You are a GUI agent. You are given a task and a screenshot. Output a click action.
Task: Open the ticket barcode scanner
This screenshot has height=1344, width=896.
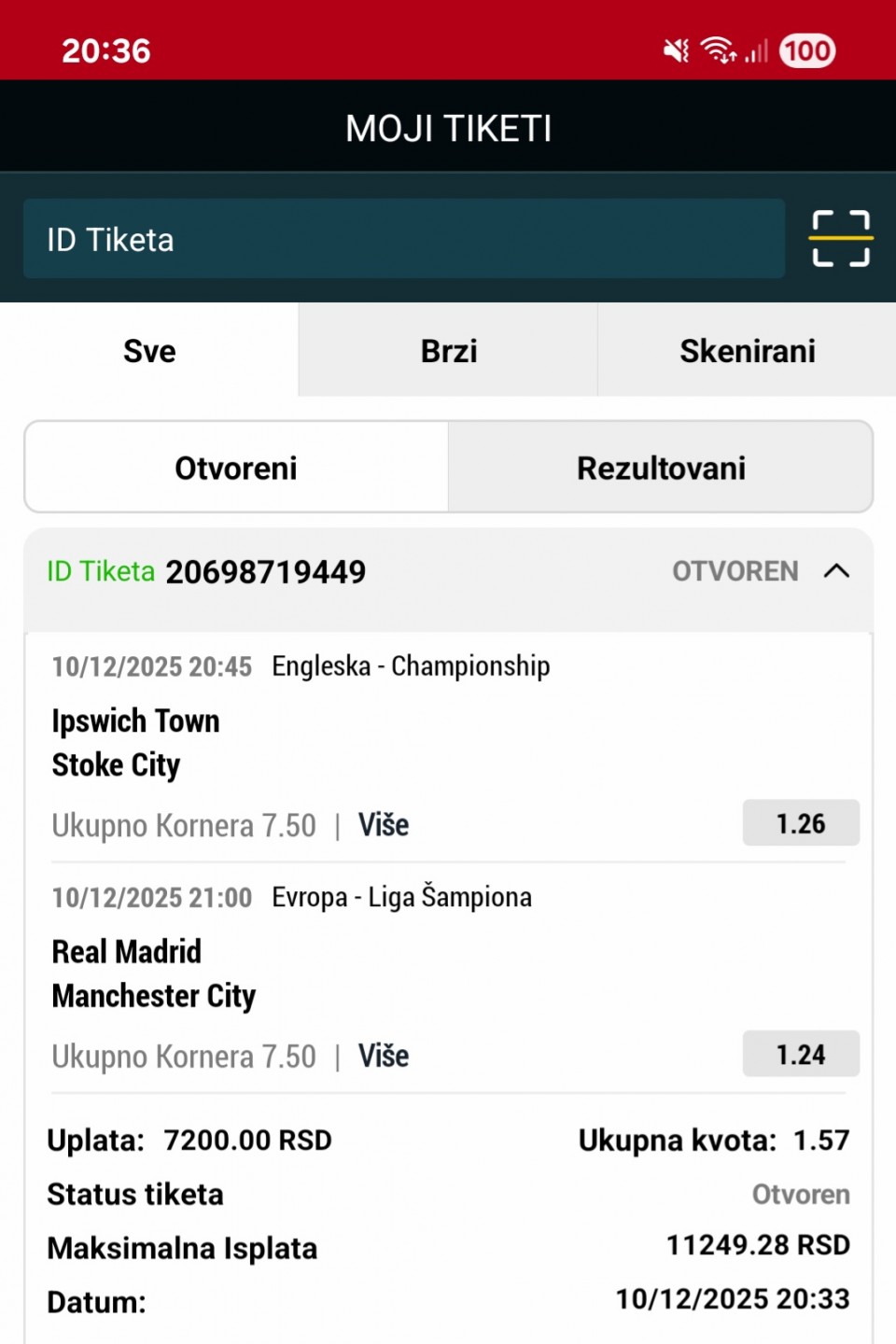(x=841, y=239)
